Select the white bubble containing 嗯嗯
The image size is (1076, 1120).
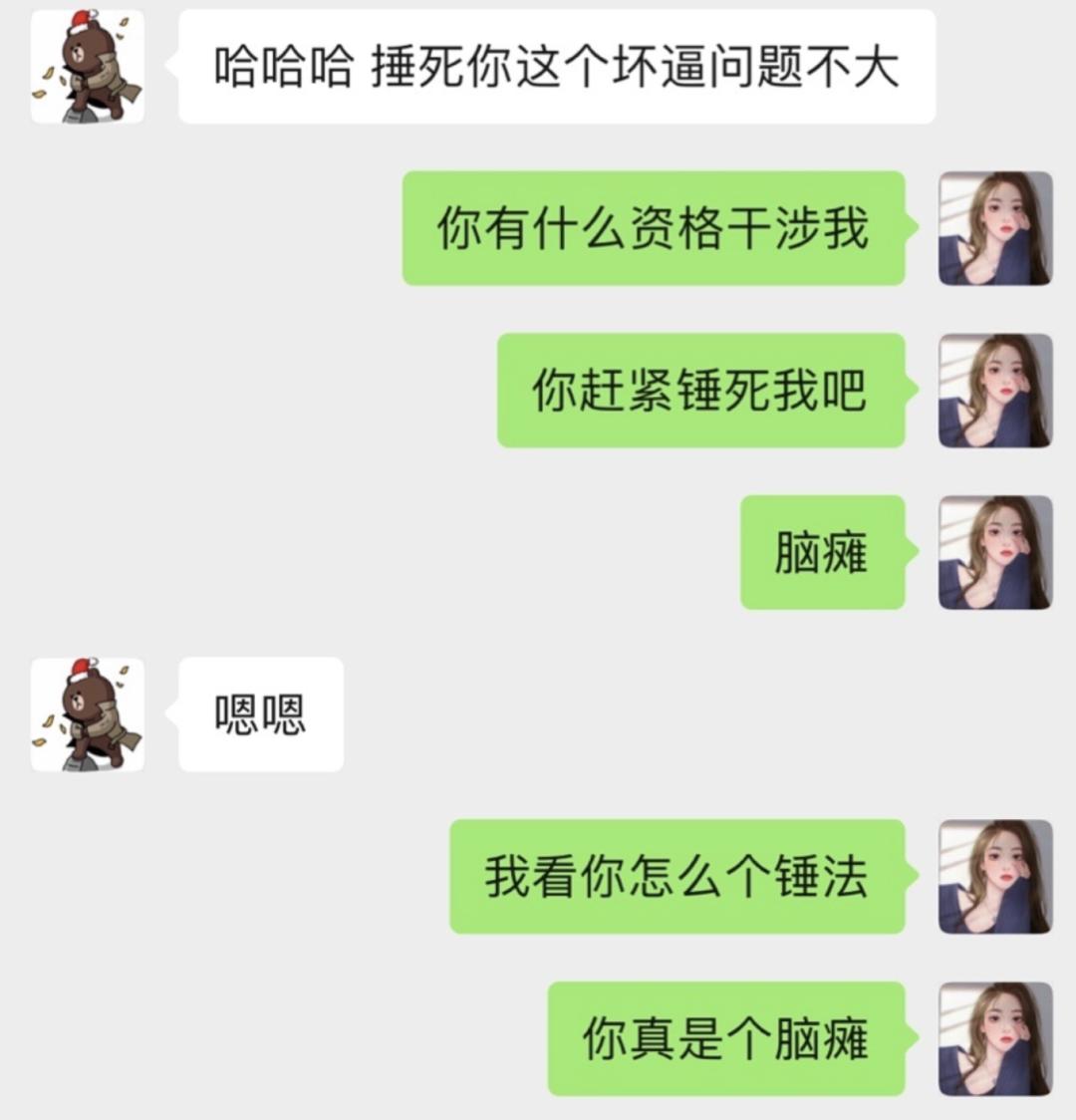tap(261, 713)
